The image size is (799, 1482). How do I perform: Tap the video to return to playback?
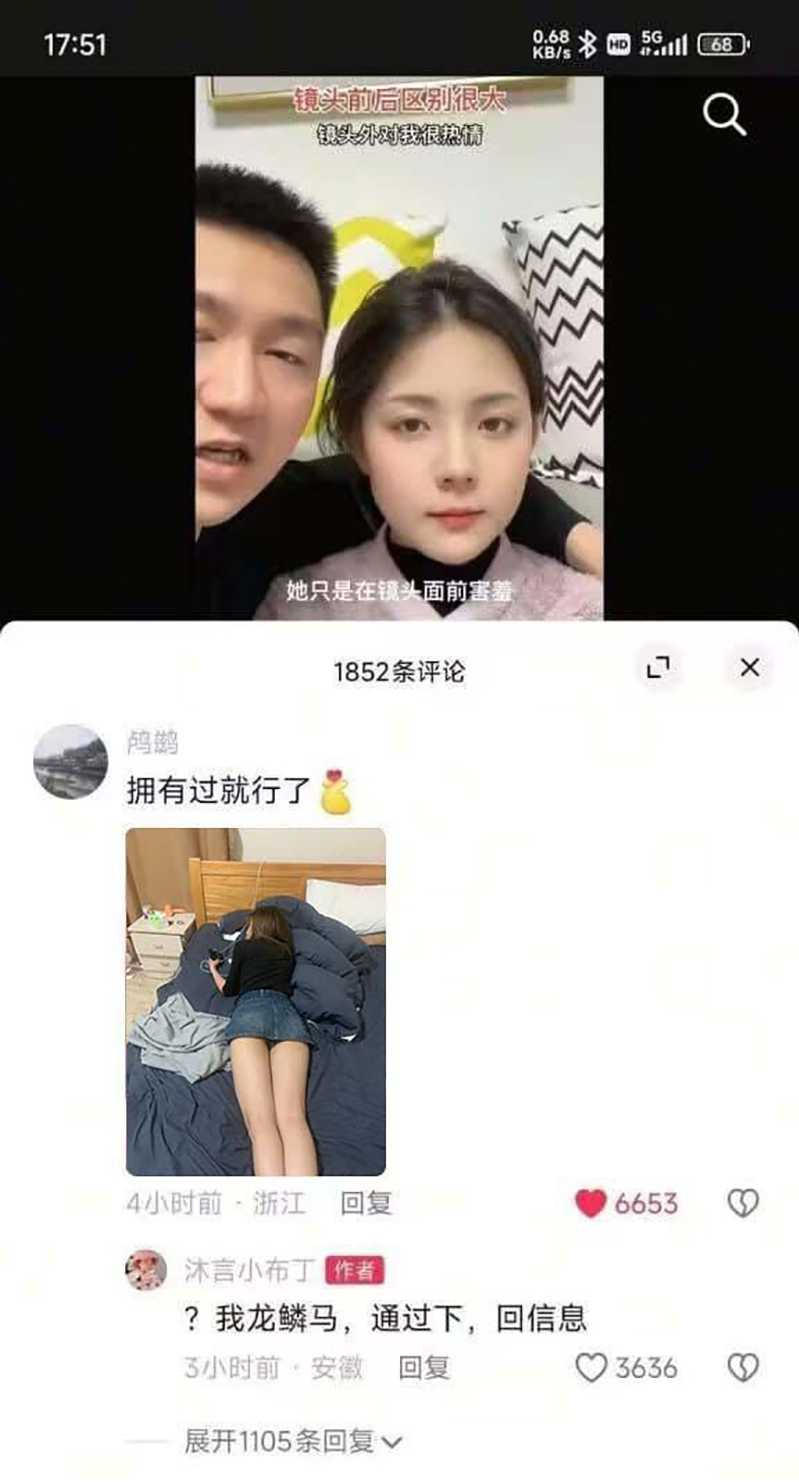[x=398, y=350]
